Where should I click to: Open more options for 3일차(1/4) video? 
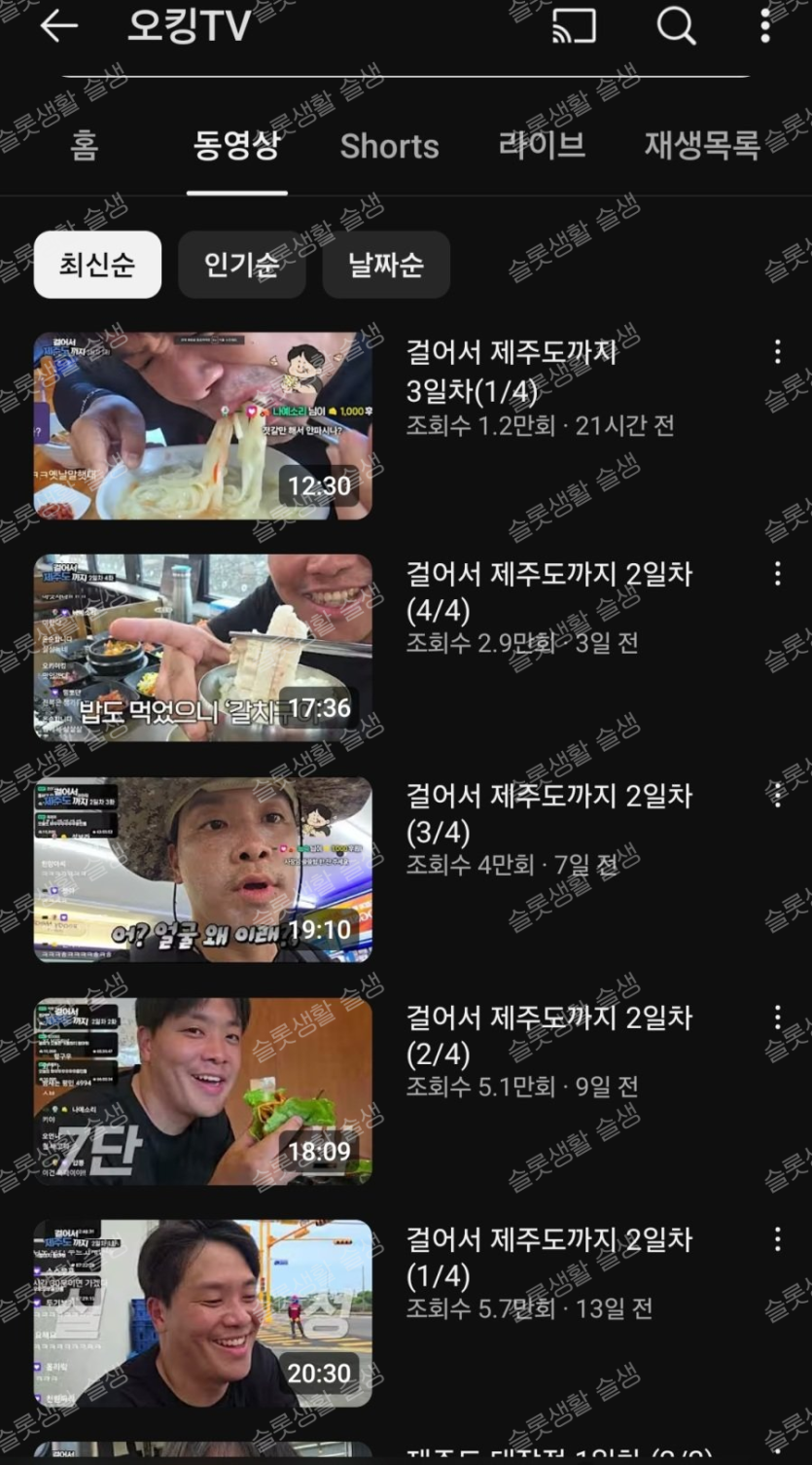pyautogui.click(x=777, y=352)
